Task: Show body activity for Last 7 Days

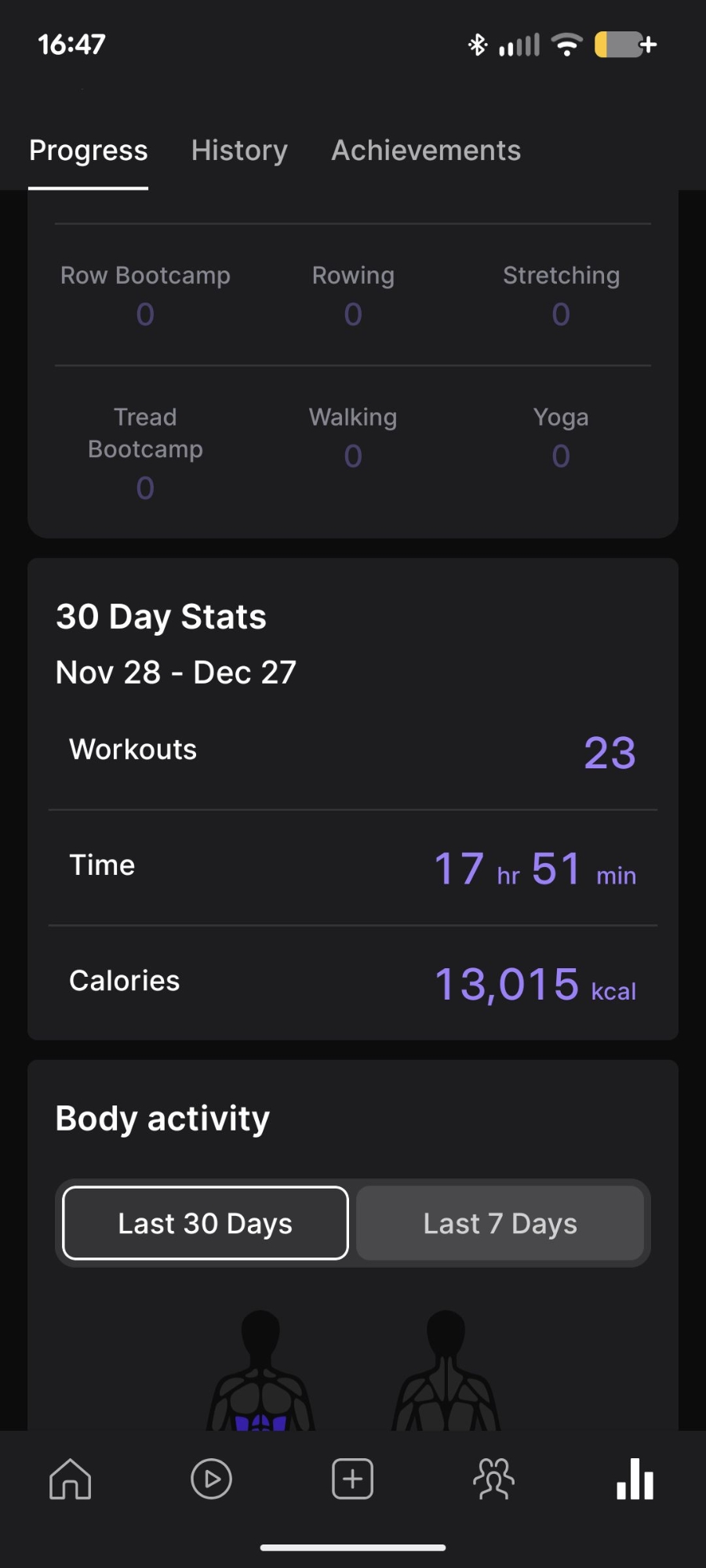Action: (500, 1223)
